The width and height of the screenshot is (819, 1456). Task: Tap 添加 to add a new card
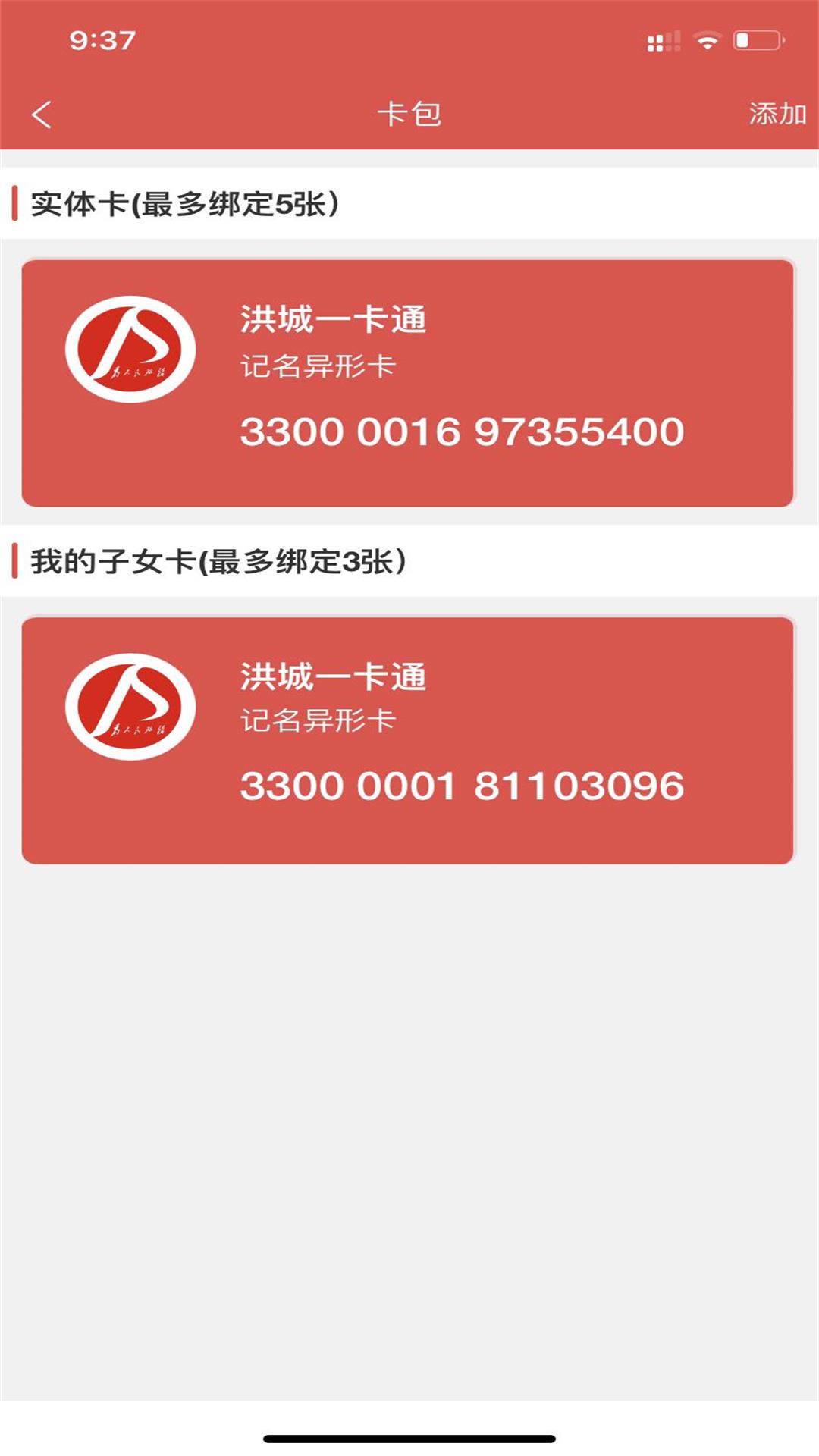pyautogui.click(x=776, y=112)
